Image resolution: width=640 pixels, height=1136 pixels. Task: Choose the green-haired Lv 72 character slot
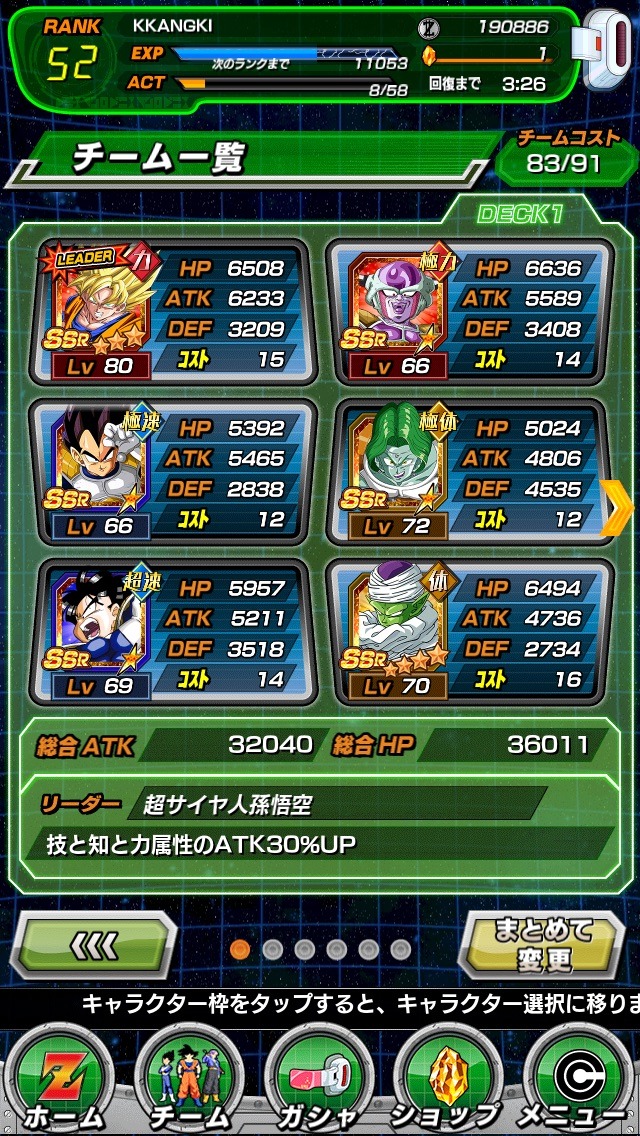click(468, 470)
